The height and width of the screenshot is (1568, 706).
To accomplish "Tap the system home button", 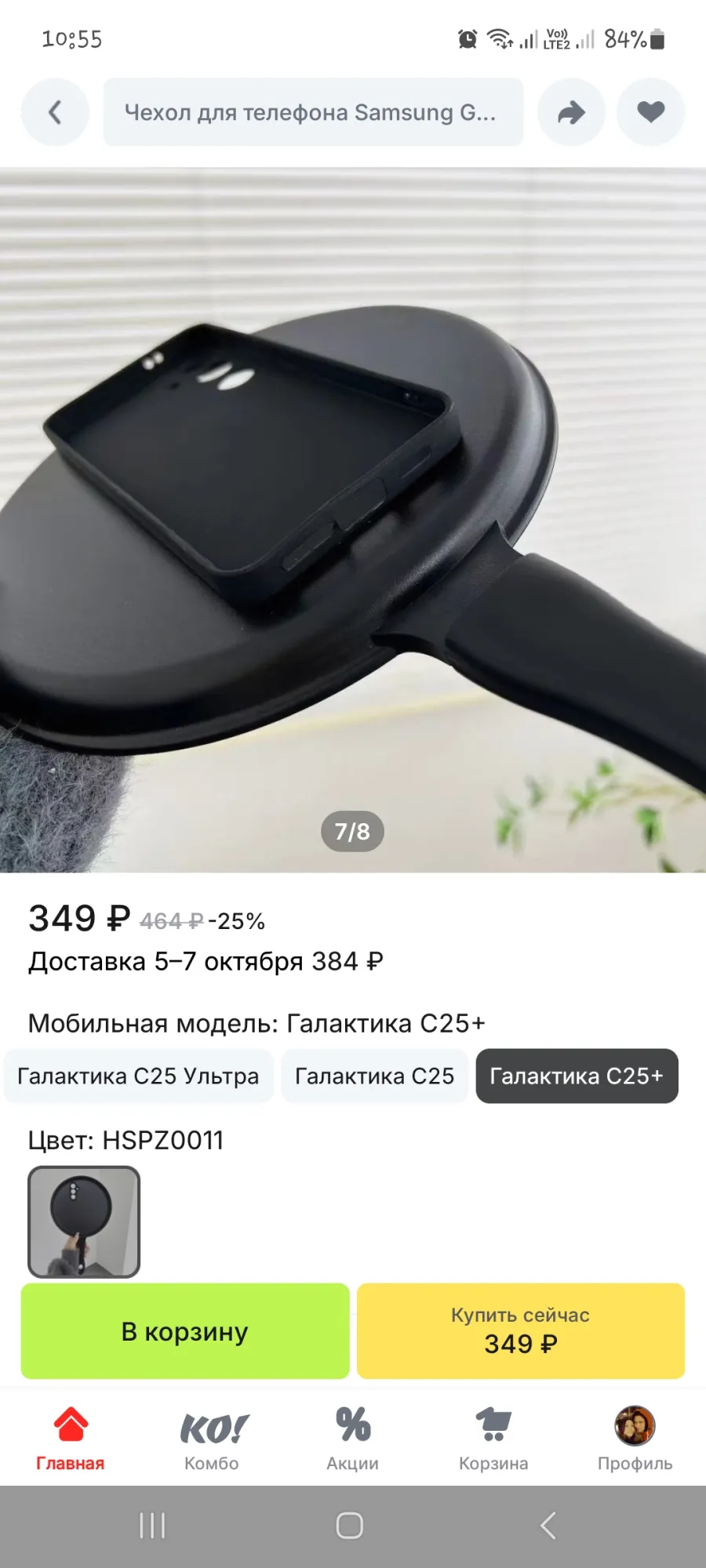I will pyautogui.click(x=349, y=1526).
